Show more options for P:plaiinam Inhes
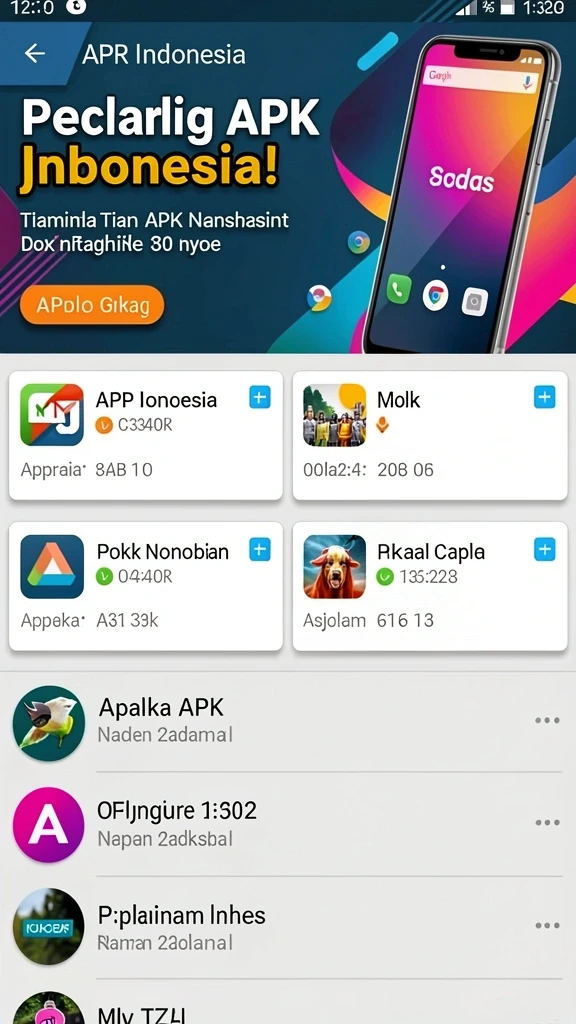This screenshot has height=1024, width=576. click(547, 925)
